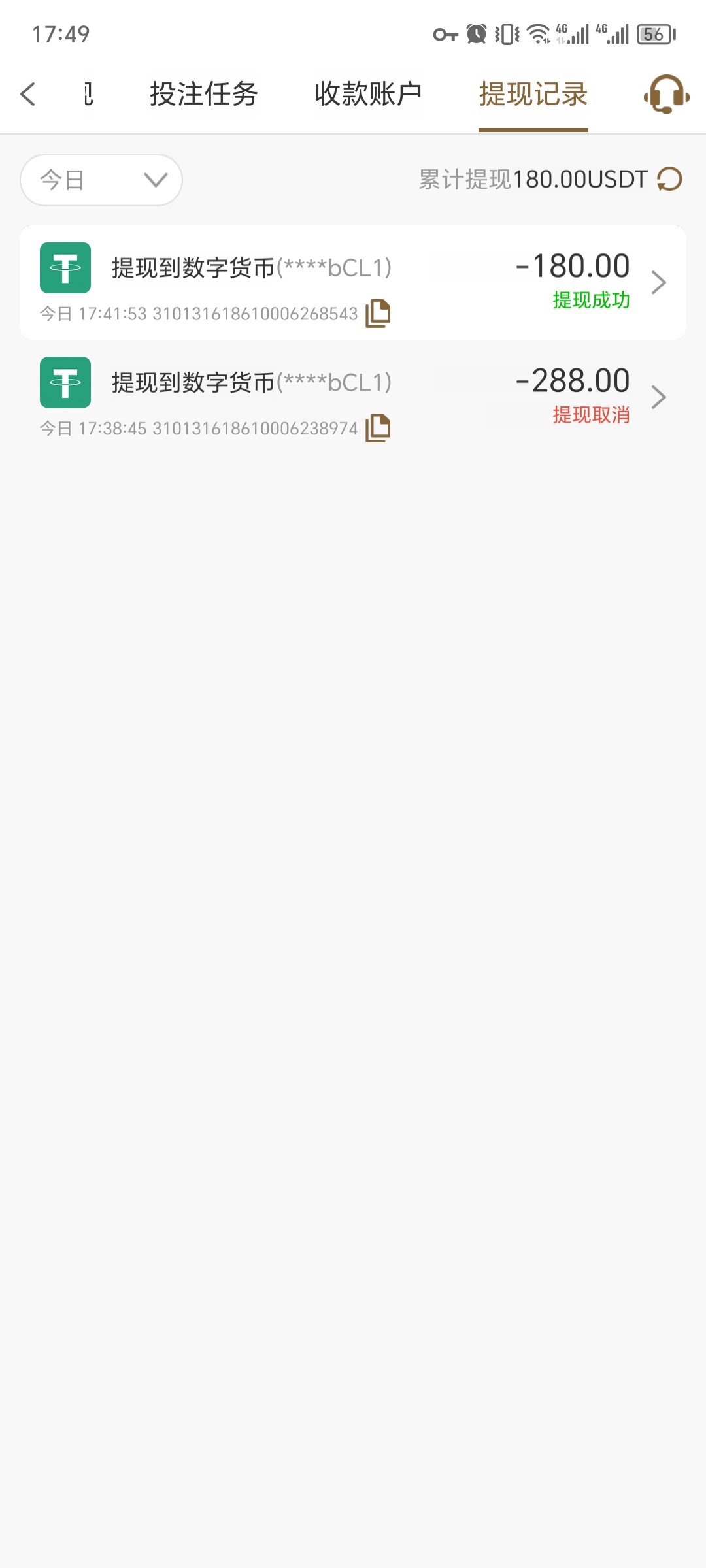Screen dimensions: 706x1568
Task: Select the 提现记录 tab
Action: [x=533, y=94]
